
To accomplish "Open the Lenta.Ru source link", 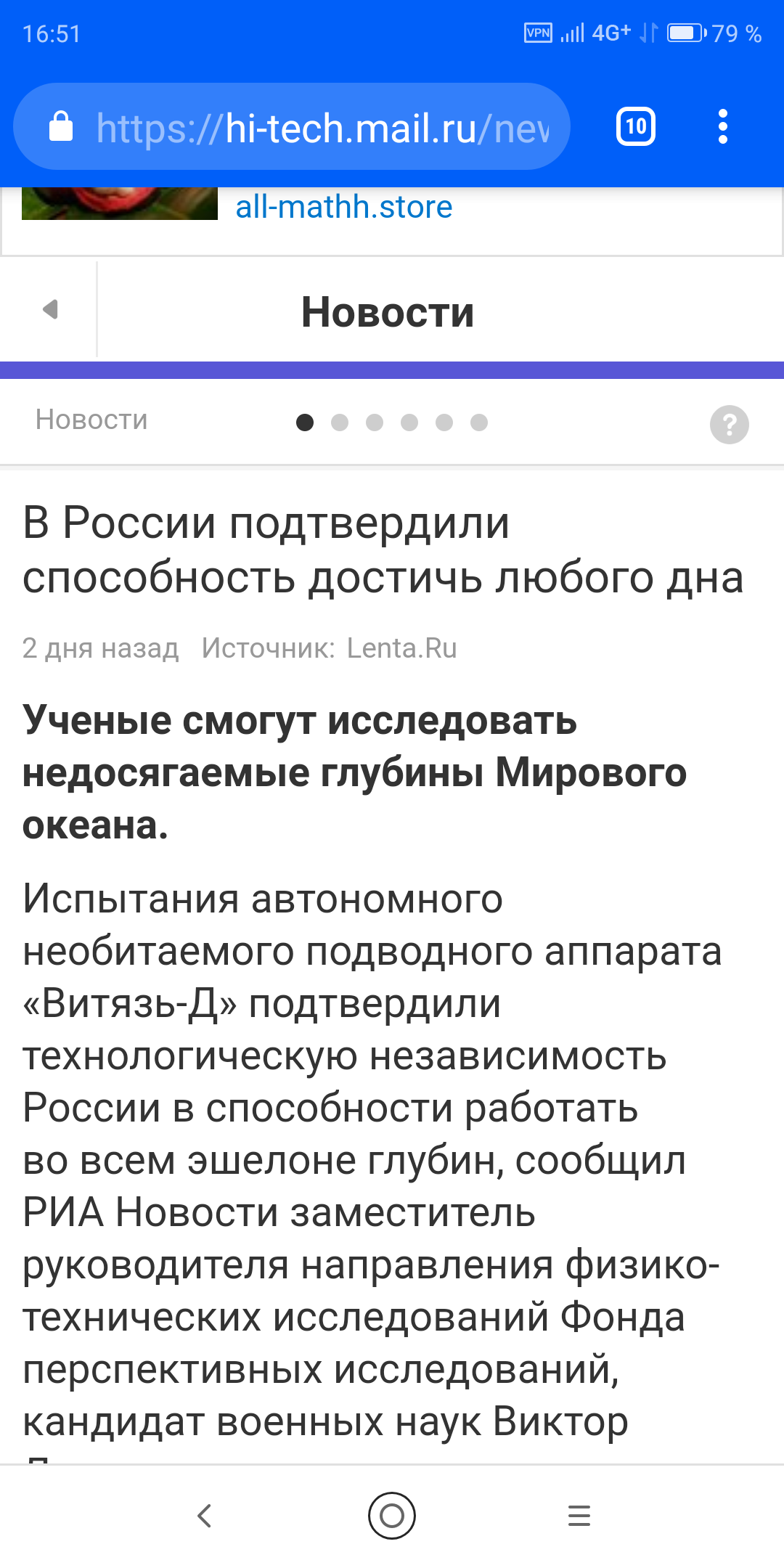I will [x=402, y=648].
